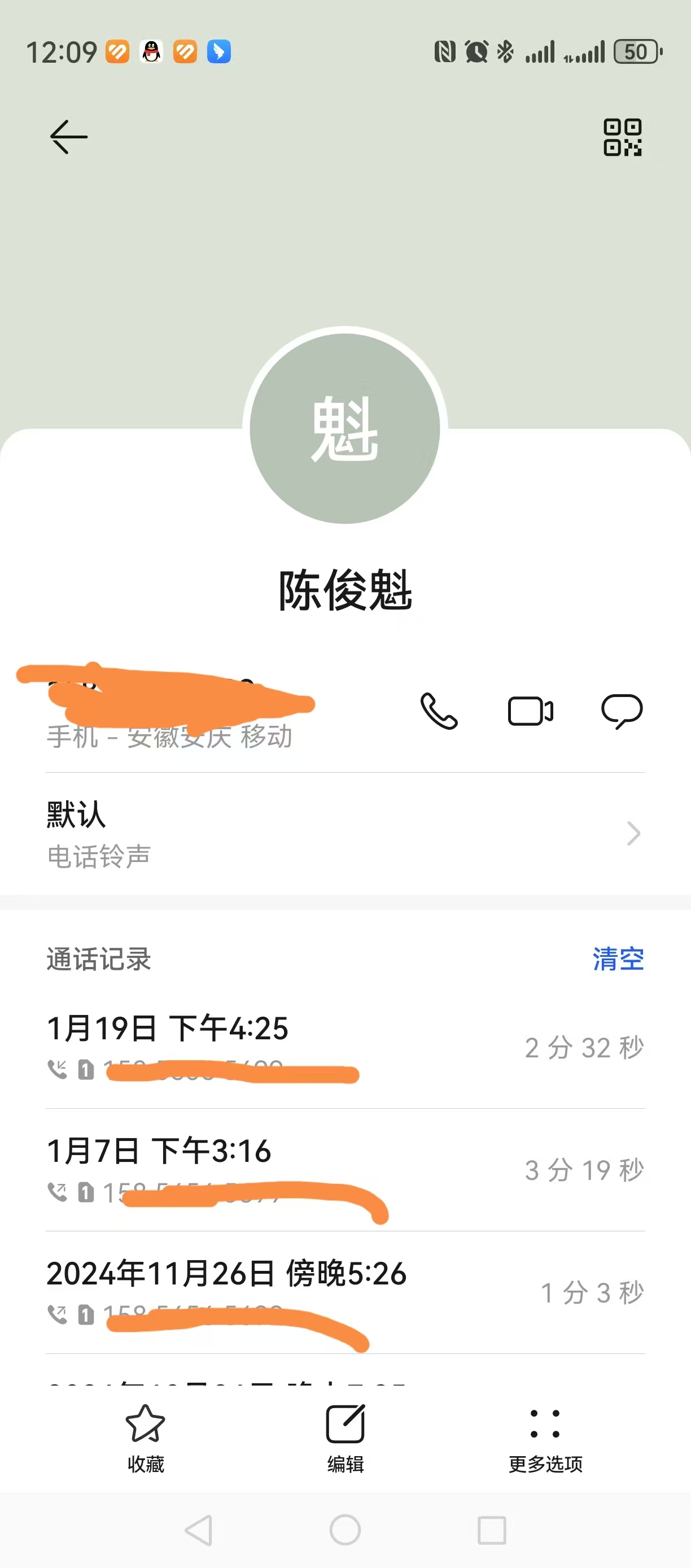Open the 1月19日 下午4:25 call record
Screen dimensions: 691x1568
point(345,1047)
